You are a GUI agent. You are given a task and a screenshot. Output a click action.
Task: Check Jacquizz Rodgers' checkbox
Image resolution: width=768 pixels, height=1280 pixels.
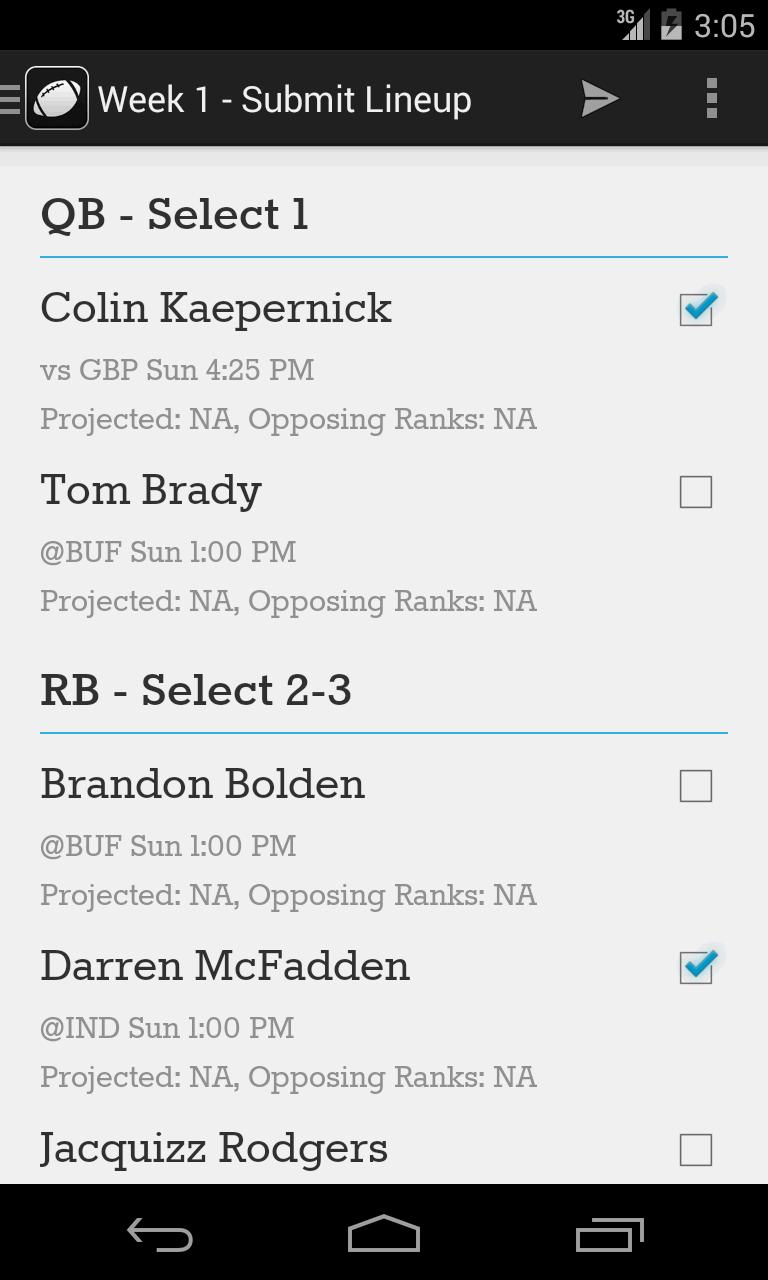click(x=695, y=1148)
